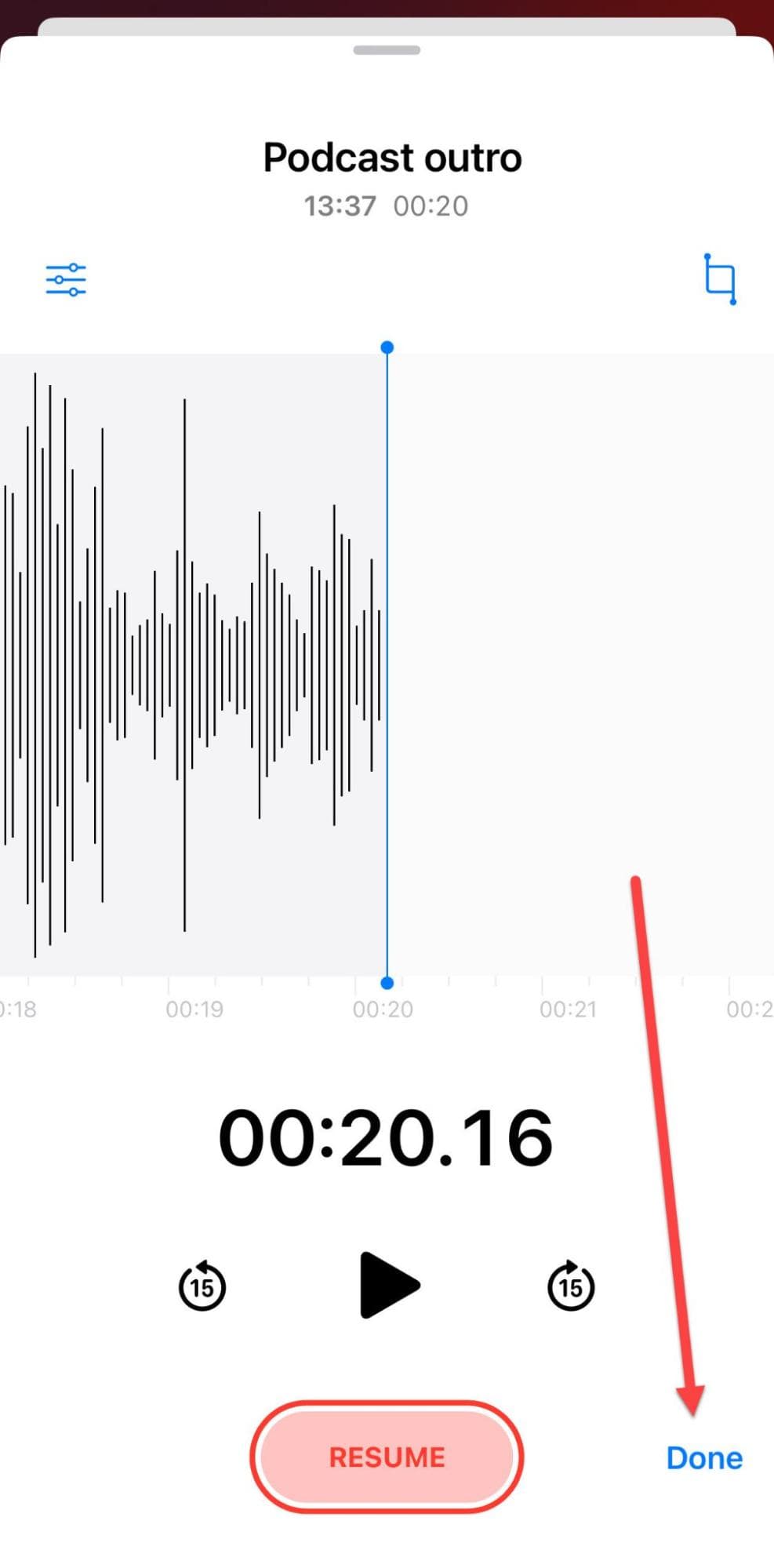Tap Done to finish the recording
Viewport: 774px width, 1568px height.
pos(704,1458)
